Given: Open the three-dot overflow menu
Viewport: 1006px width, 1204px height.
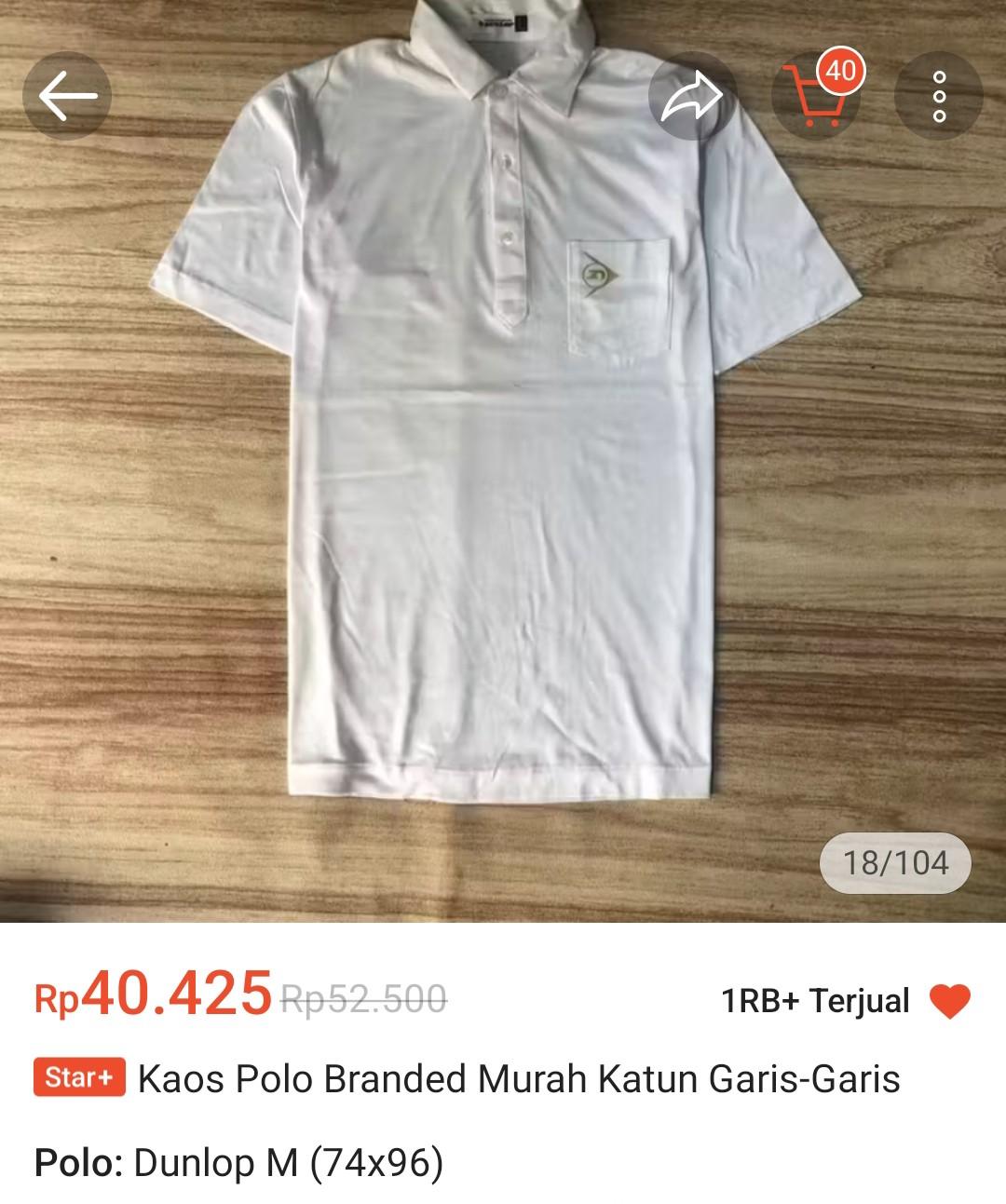Looking at the screenshot, I should [x=939, y=97].
